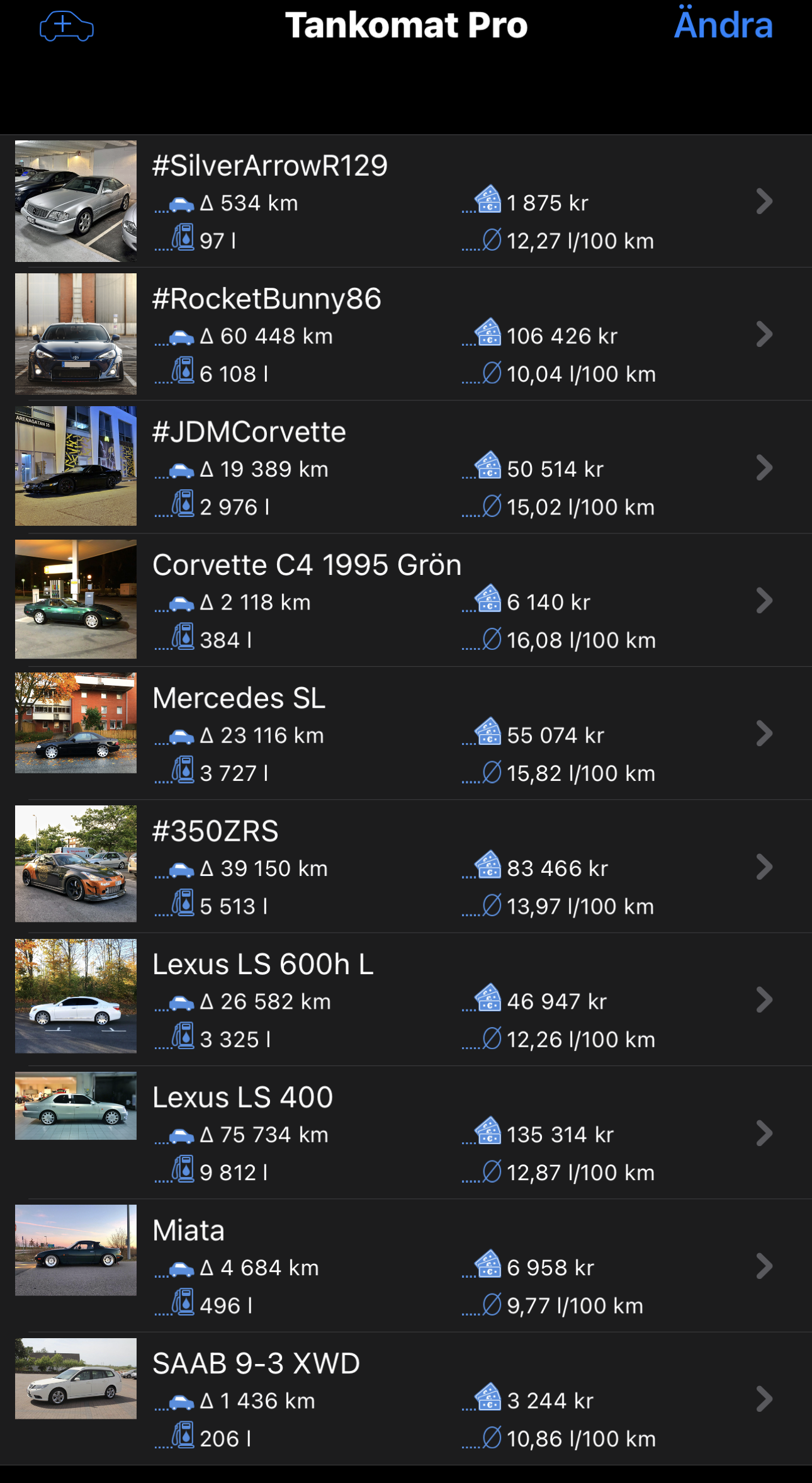Tap the Ändra edit button
812x1483 pixels.
pos(723,24)
